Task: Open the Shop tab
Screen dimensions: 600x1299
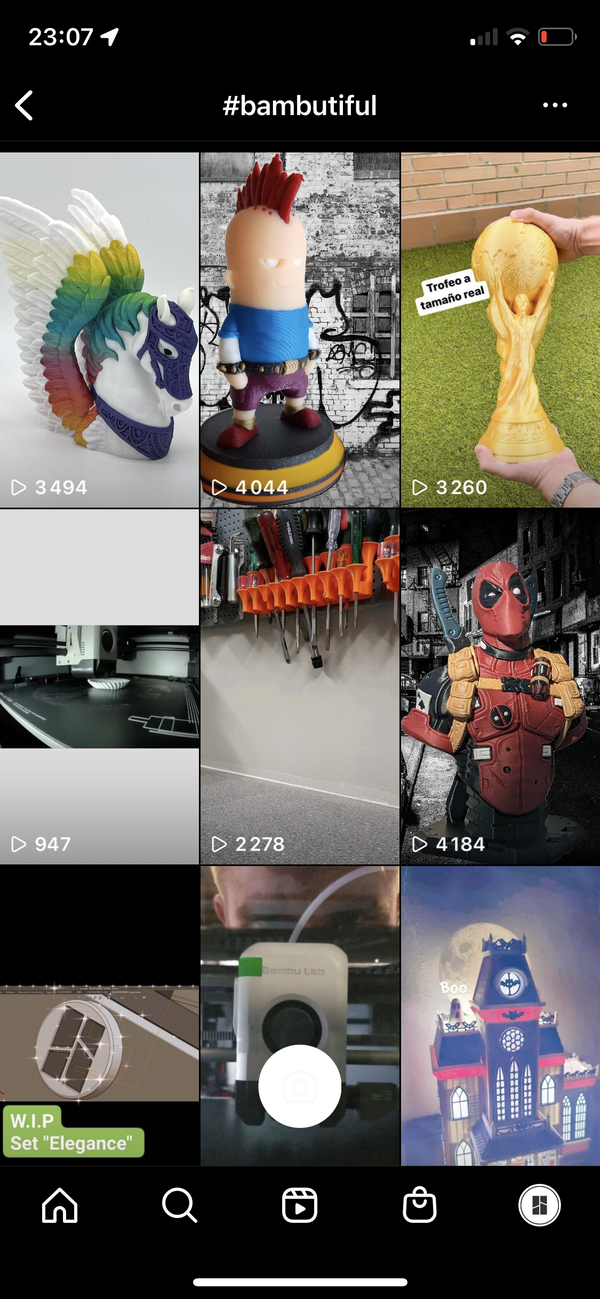Action: 420,1206
